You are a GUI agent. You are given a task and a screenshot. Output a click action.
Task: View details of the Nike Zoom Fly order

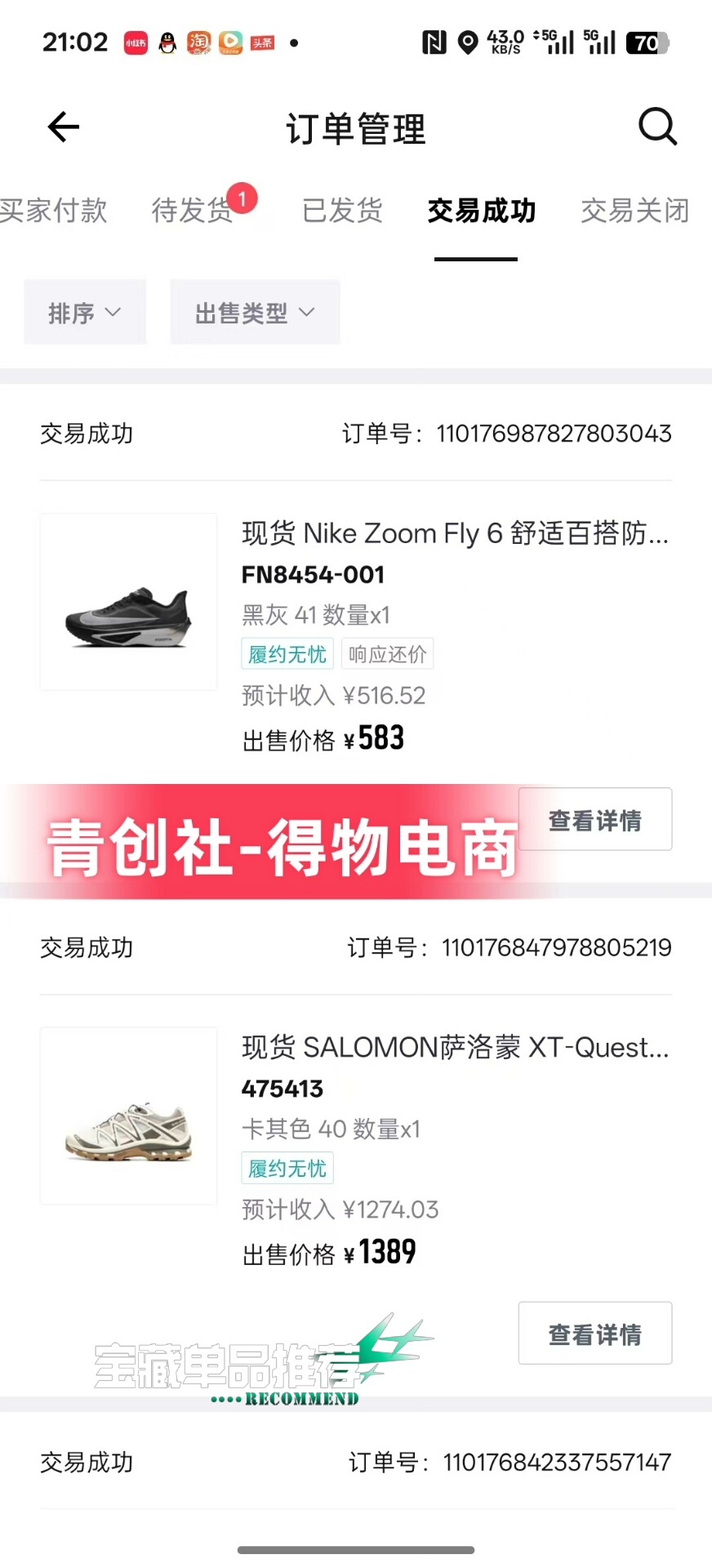click(594, 820)
